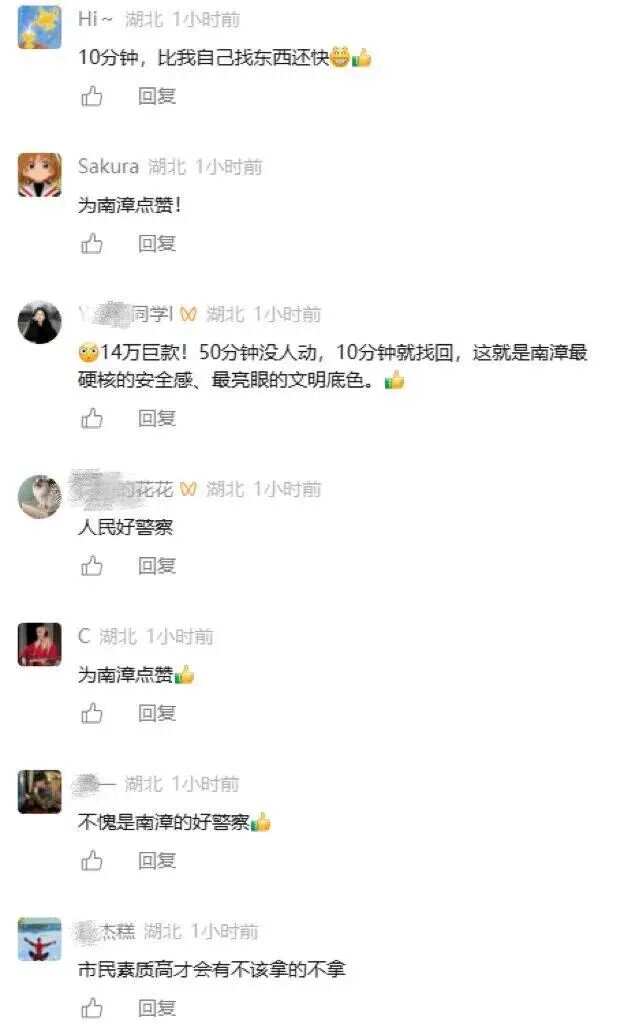This screenshot has width=623, height=1024.
Task: Like the 14万巨款 comment
Action: point(92,419)
